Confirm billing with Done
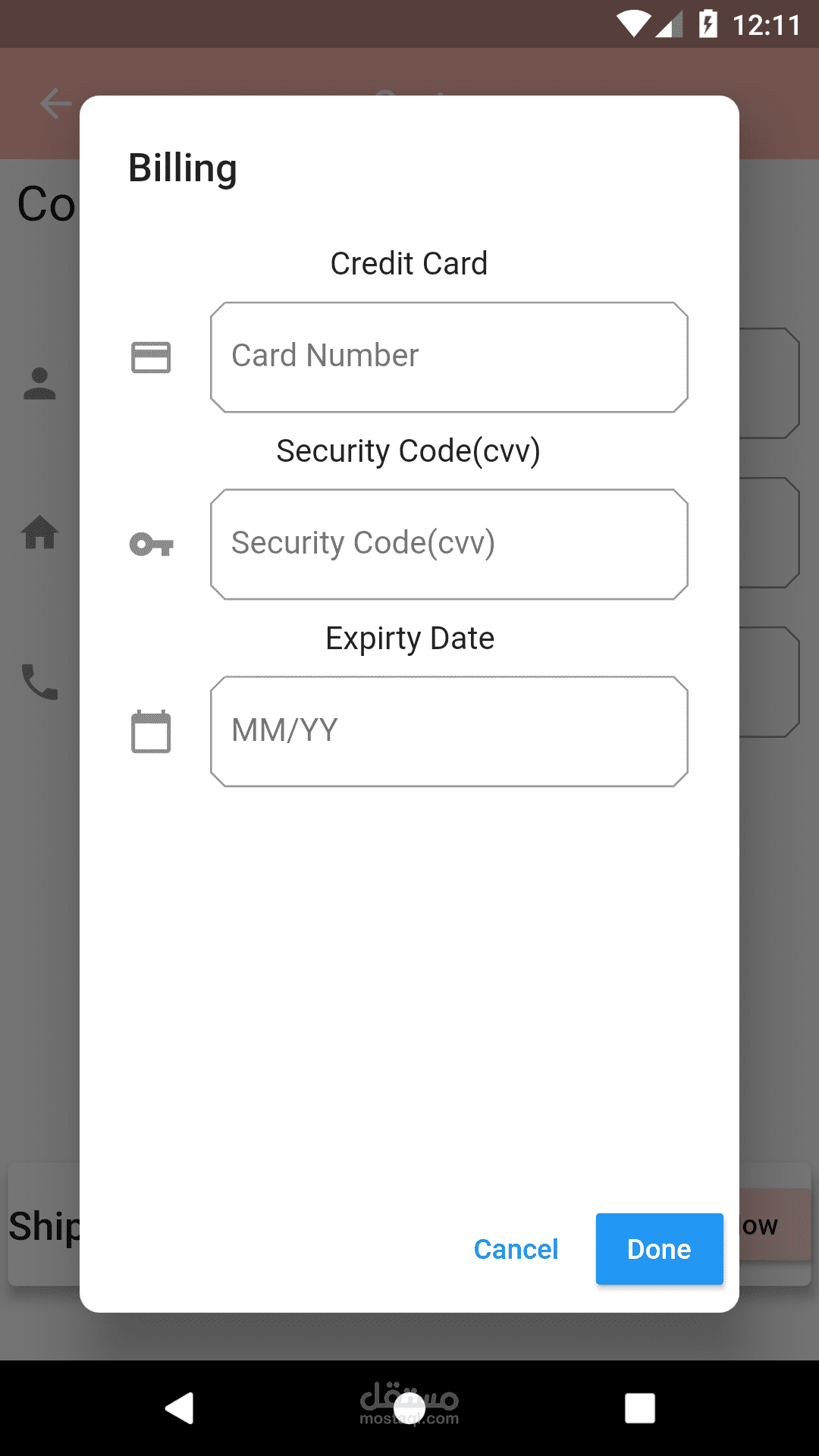The height and width of the screenshot is (1456, 819). coord(659,1249)
